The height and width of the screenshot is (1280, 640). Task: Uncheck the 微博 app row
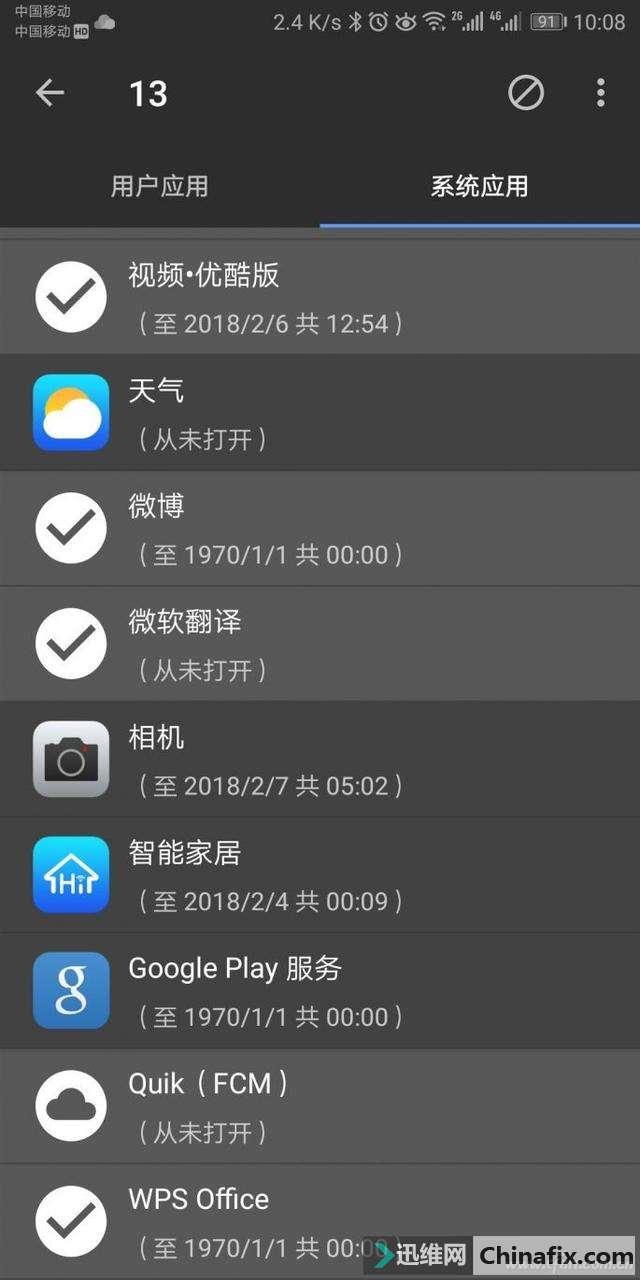pos(320,528)
